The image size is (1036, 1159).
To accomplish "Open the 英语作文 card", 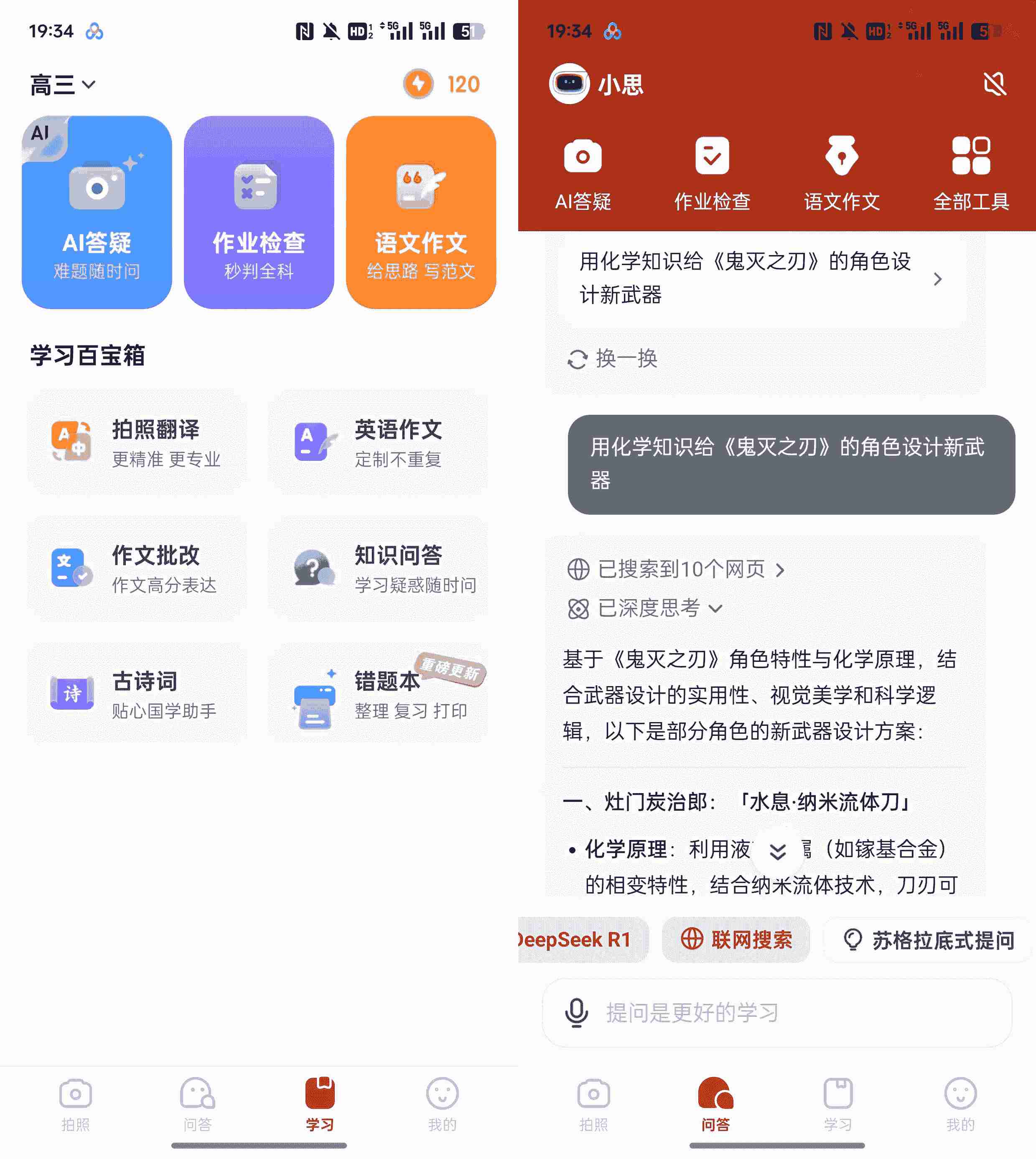I will tap(379, 443).
